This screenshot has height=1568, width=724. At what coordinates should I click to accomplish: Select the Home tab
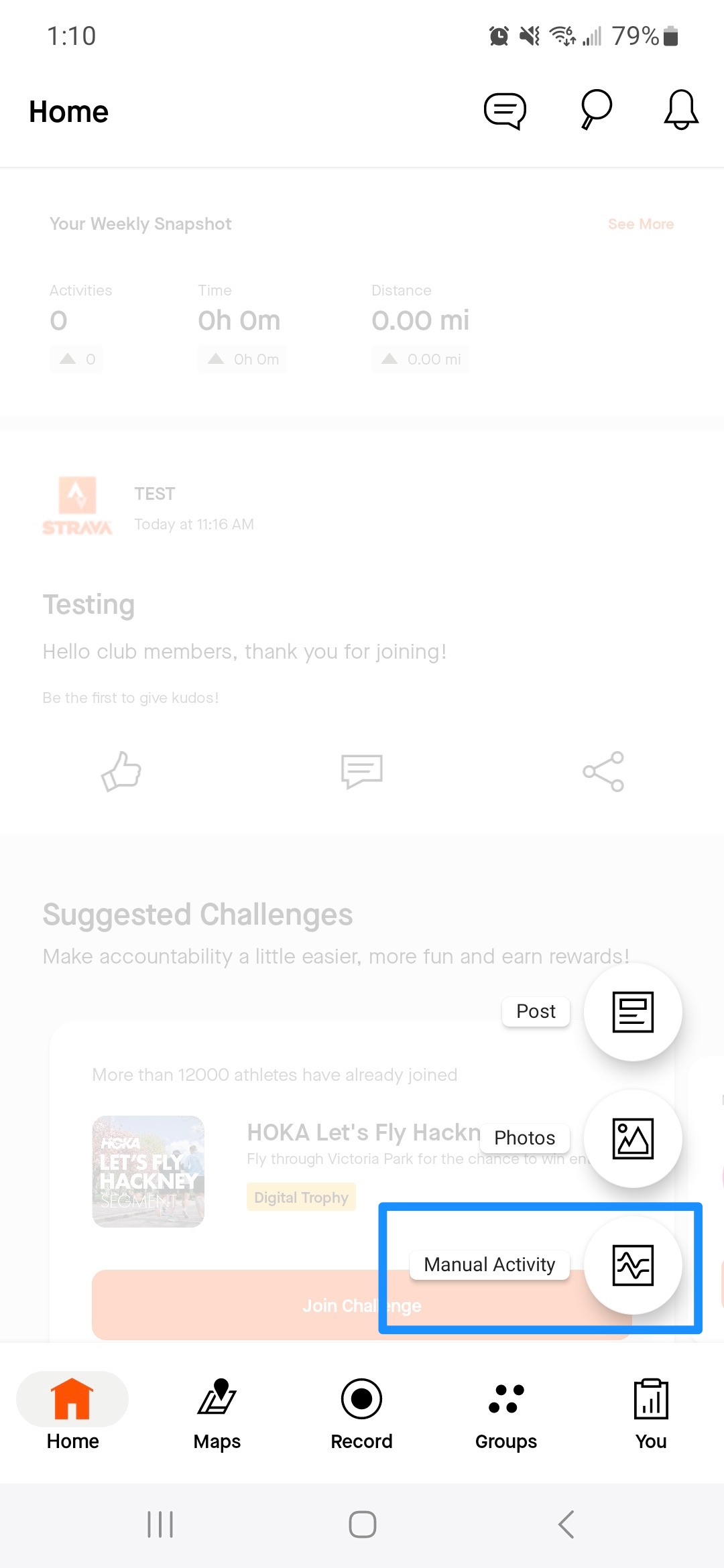[x=72, y=1411]
